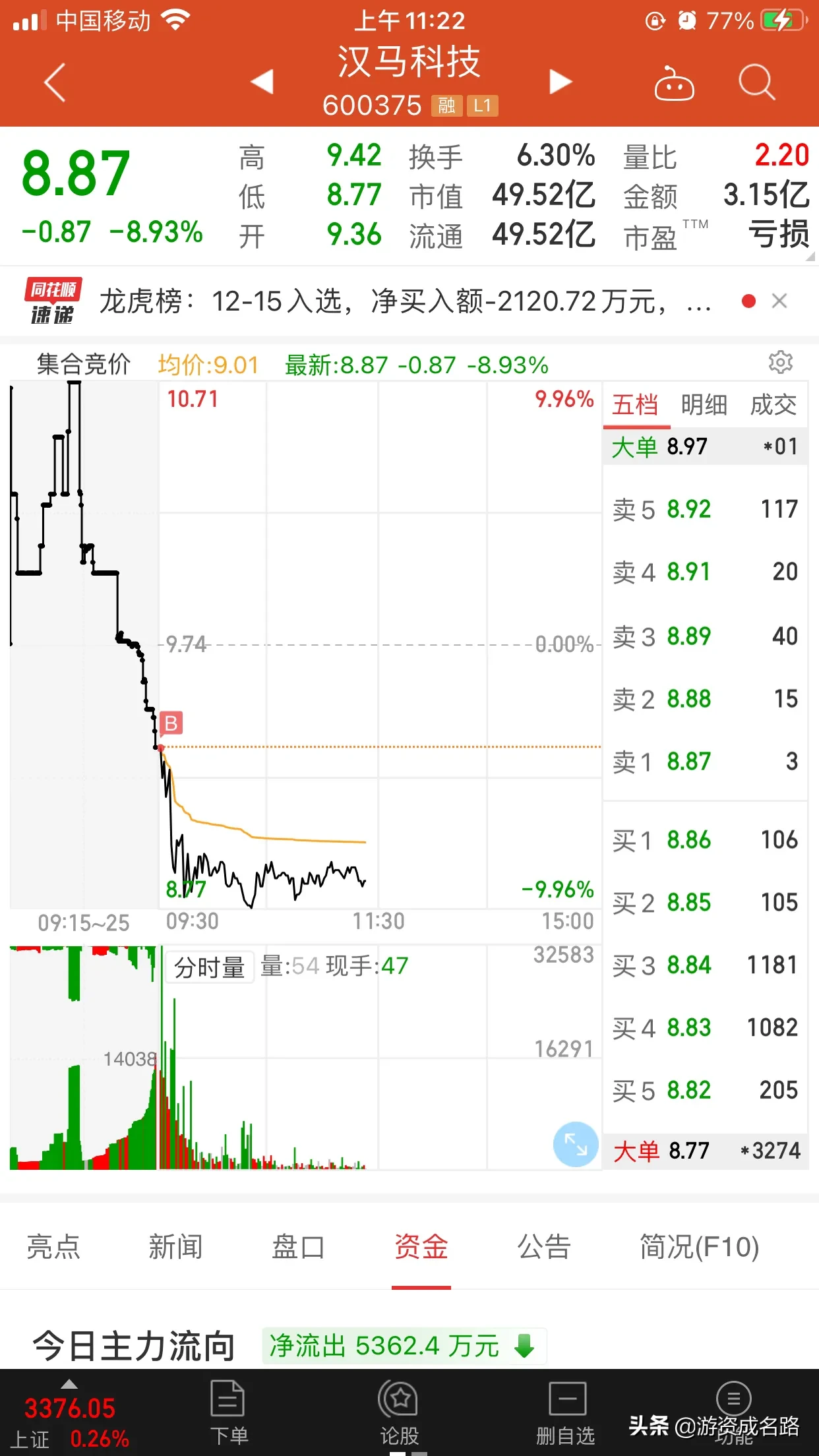The height and width of the screenshot is (1456, 819).
Task: Tap 下单 to place an order
Action: pyautogui.click(x=228, y=1412)
